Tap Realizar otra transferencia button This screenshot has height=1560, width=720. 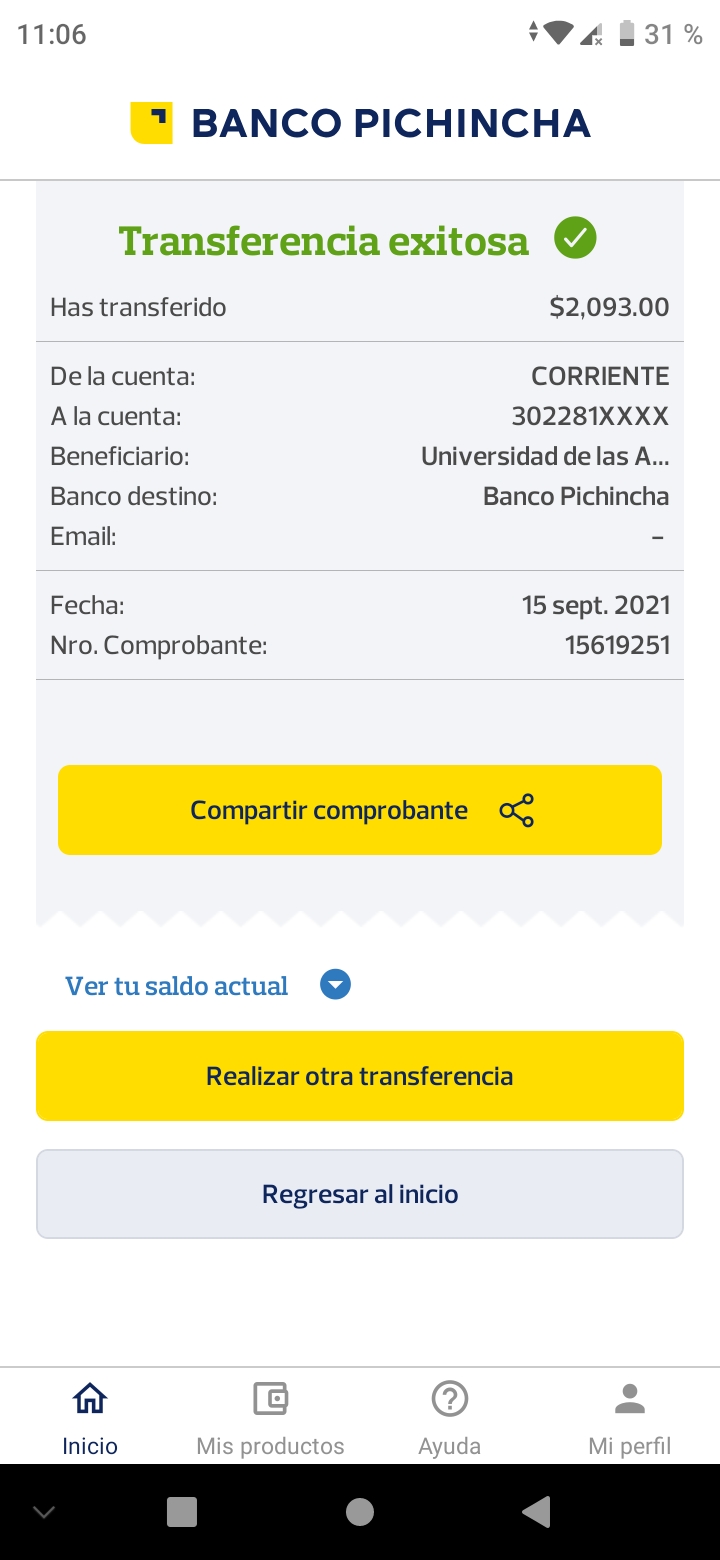pos(360,1076)
